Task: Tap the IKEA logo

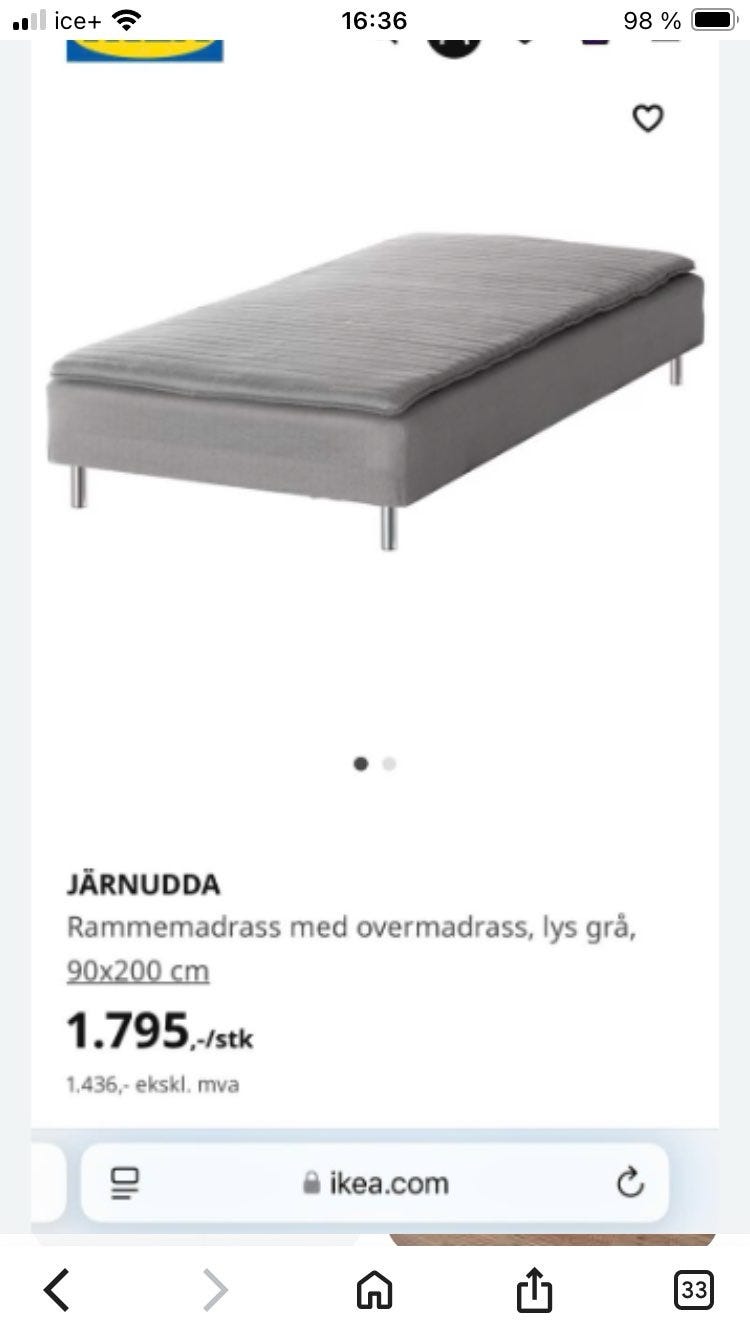Action: pyautogui.click(x=145, y=45)
